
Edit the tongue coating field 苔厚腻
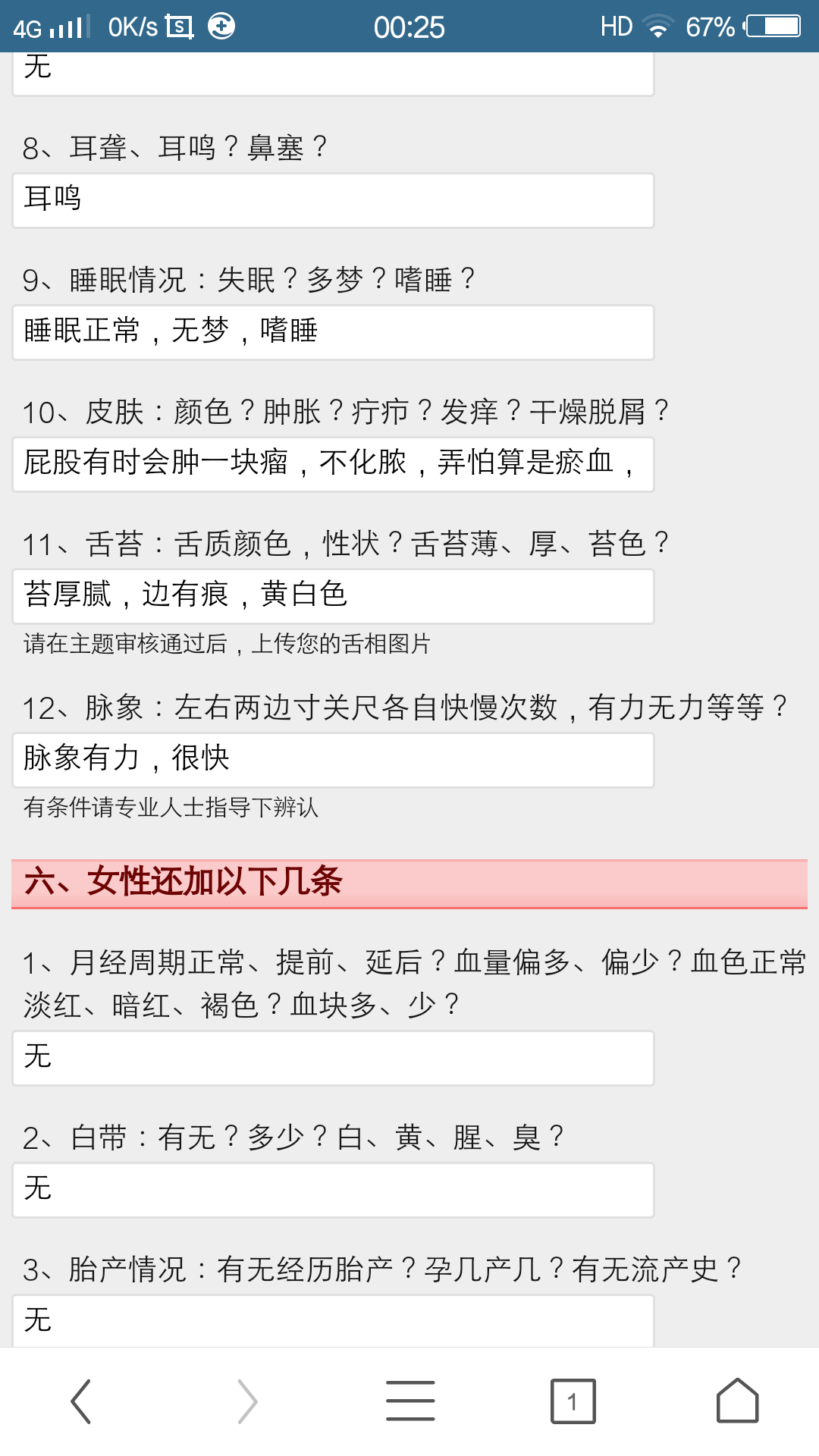point(333,596)
